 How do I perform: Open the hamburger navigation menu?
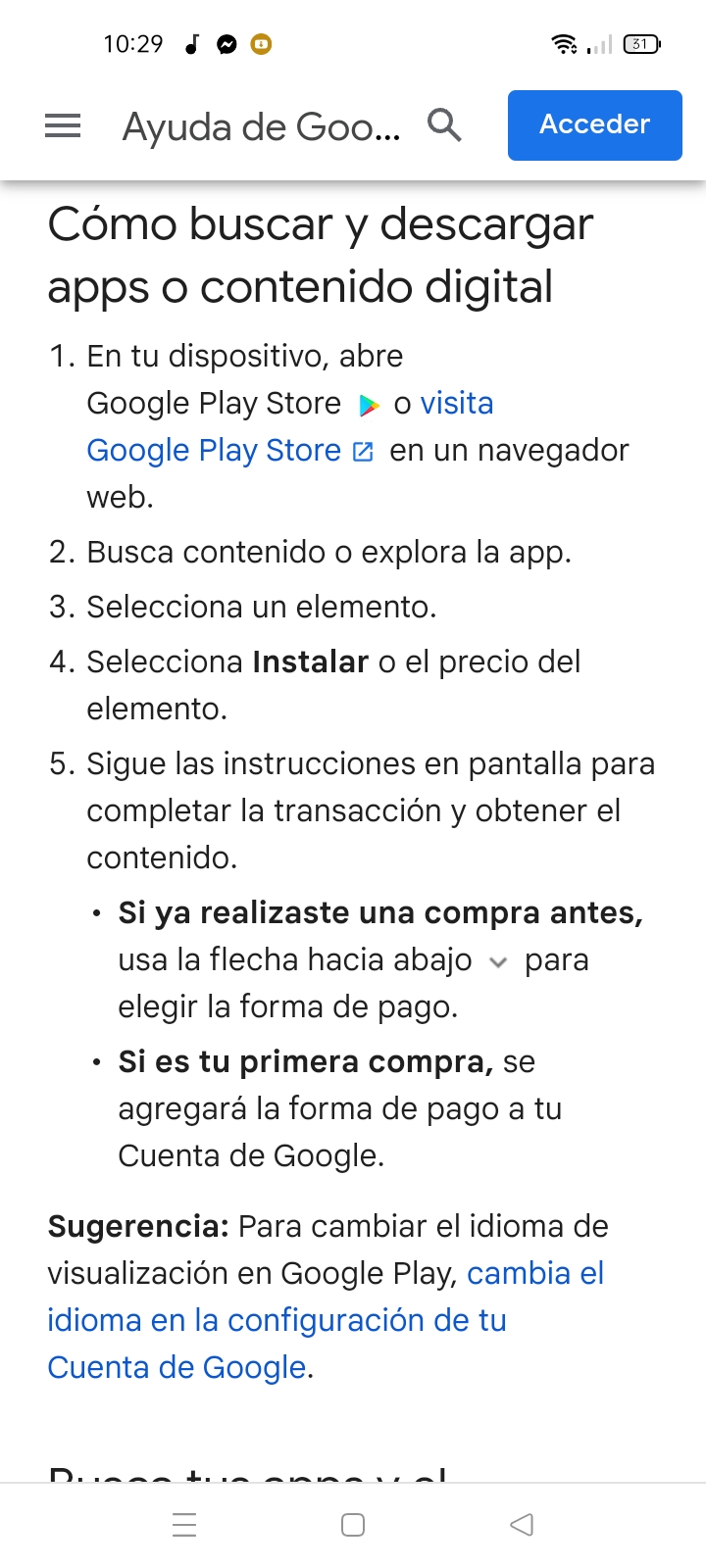pos(63,125)
